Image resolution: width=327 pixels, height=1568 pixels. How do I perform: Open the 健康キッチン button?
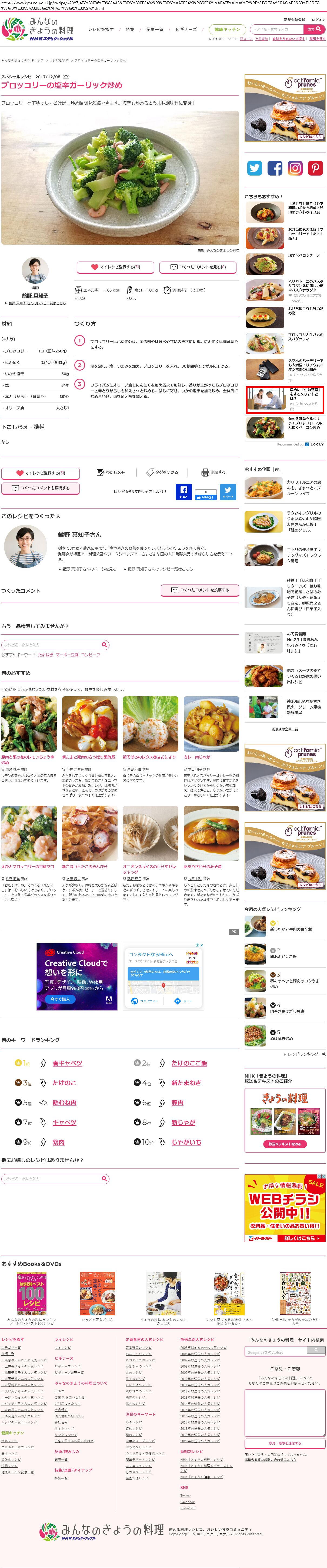point(227,29)
